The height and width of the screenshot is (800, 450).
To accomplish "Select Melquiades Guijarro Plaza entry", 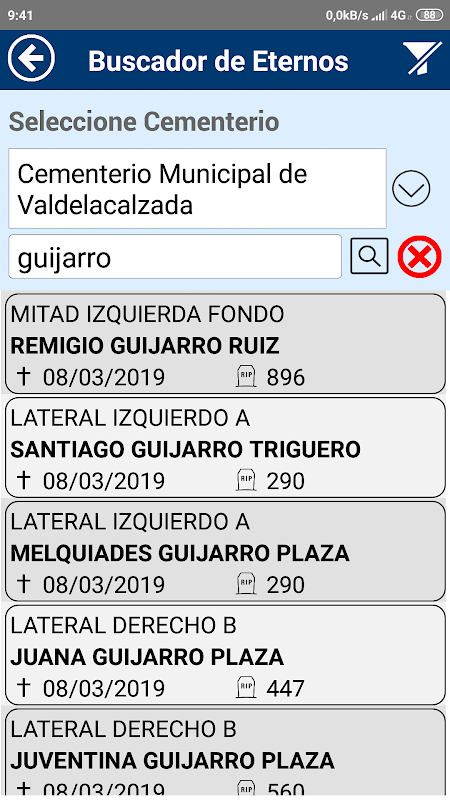I will [225, 551].
